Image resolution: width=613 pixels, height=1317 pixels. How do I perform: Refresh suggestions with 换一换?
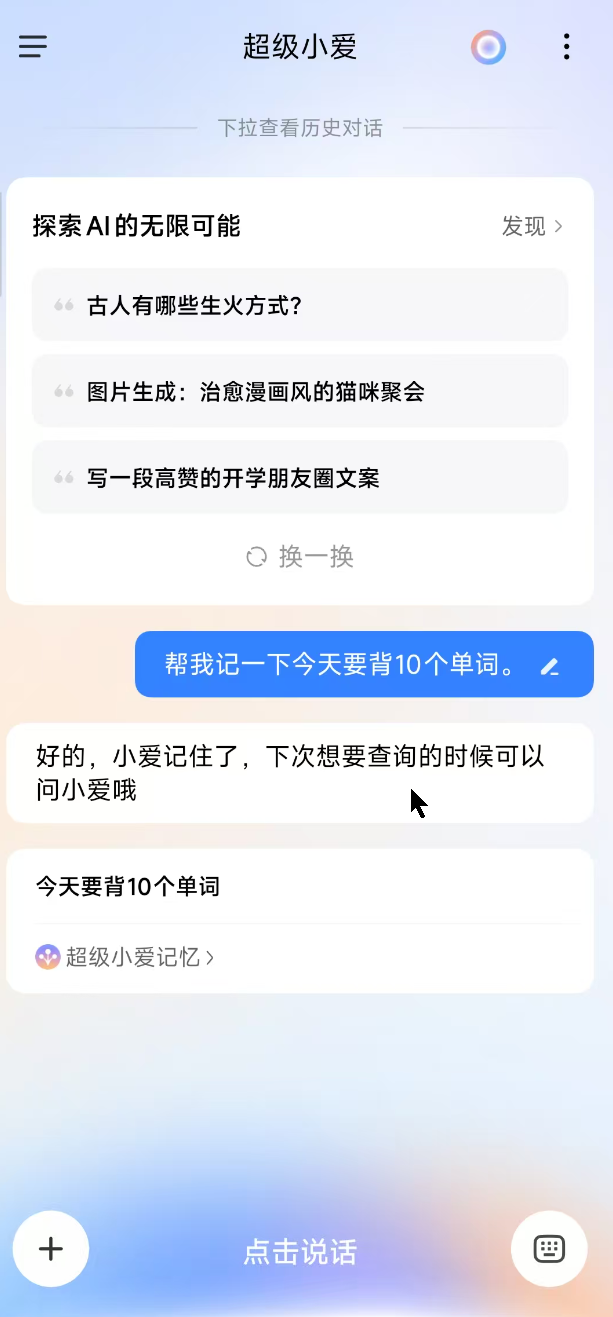pyautogui.click(x=300, y=556)
